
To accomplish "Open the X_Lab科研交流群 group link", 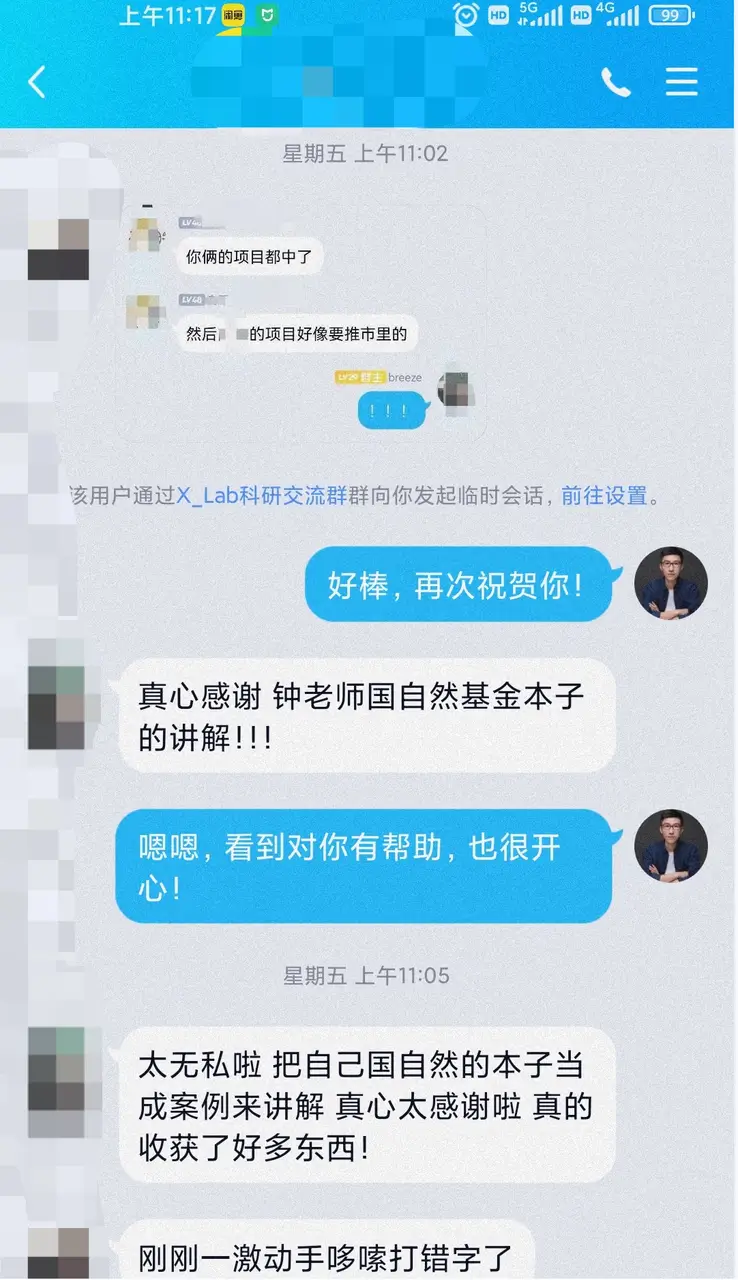I will tap(262, 496).
